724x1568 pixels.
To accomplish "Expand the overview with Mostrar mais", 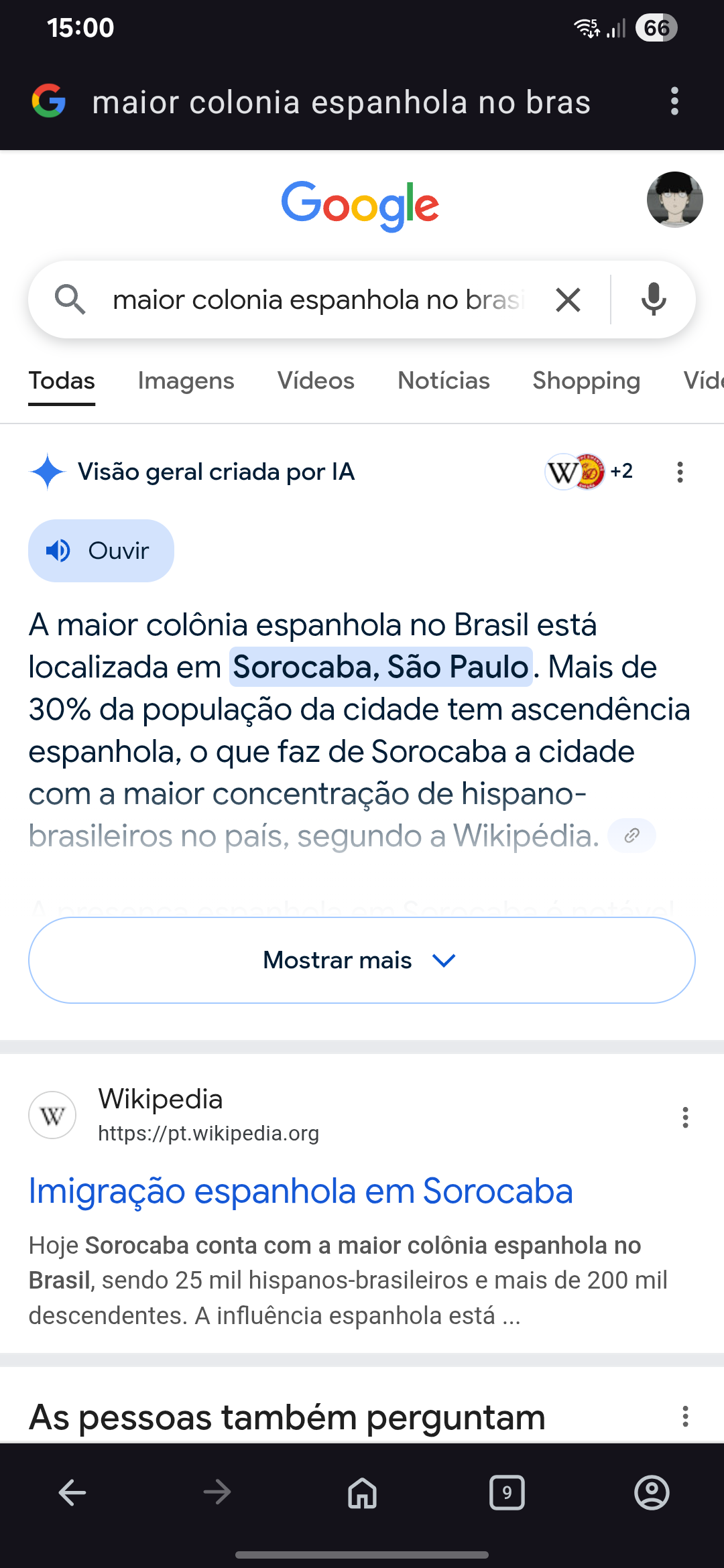I will (x=362, y=960).
